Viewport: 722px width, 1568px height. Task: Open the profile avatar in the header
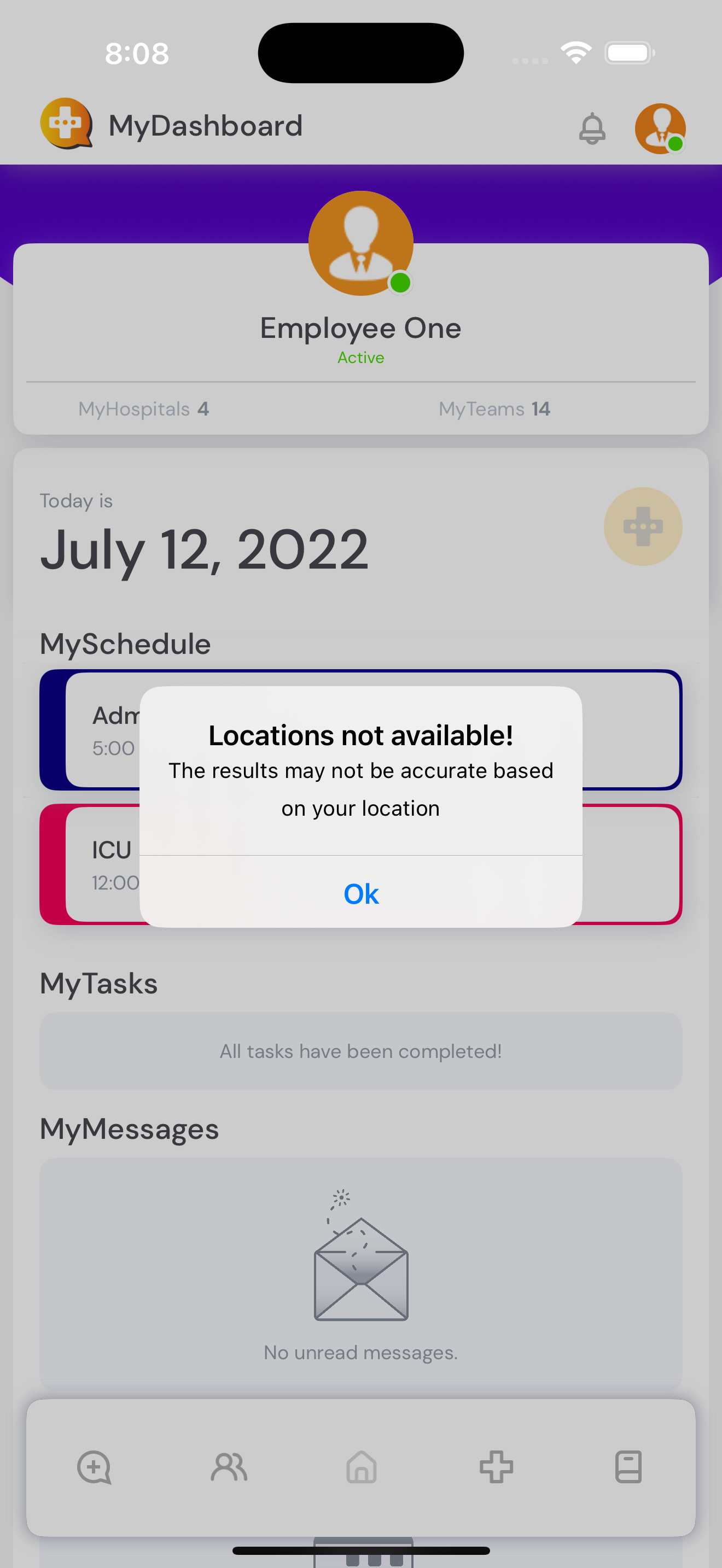tap(660, 128)
